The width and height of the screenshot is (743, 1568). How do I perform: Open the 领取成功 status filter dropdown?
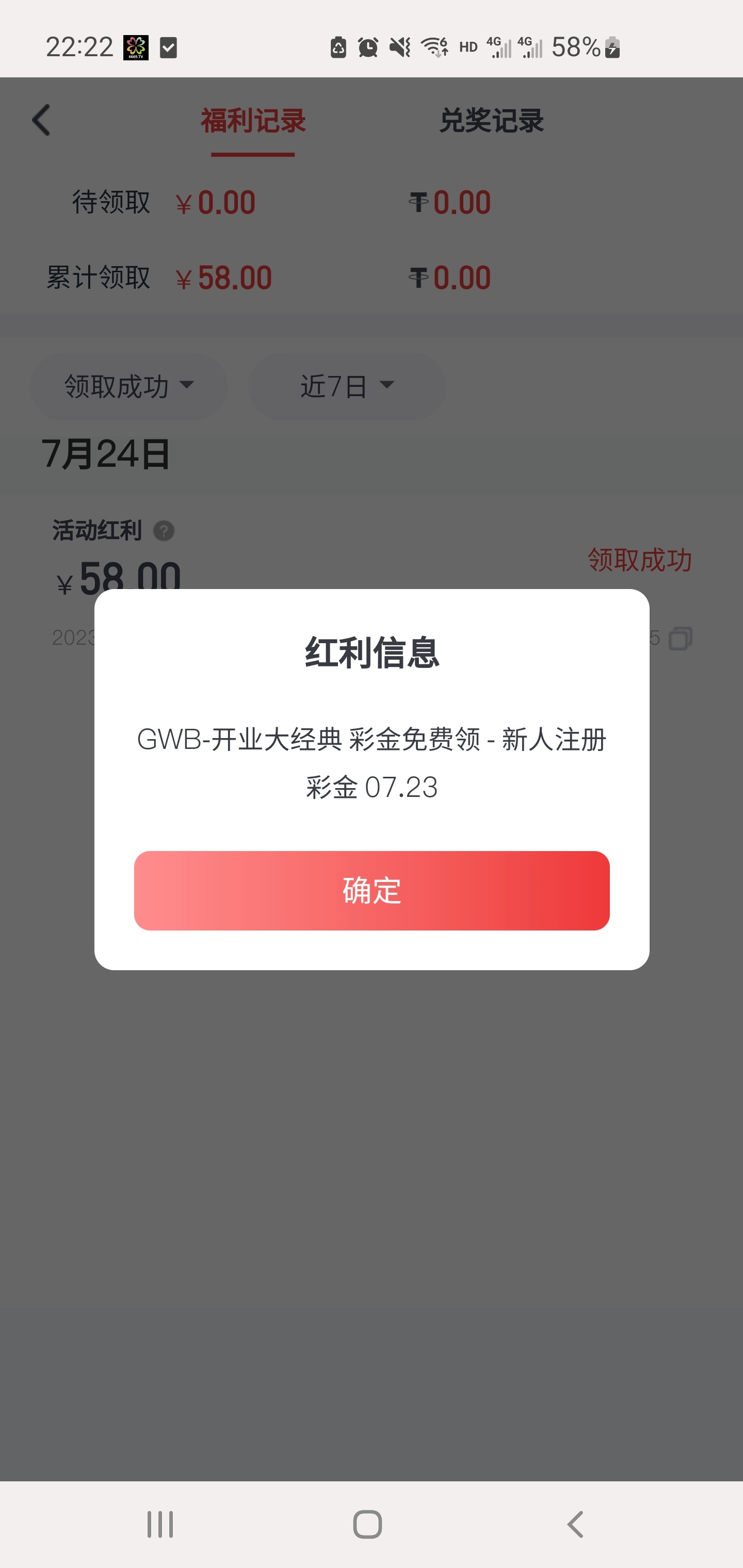130,385
